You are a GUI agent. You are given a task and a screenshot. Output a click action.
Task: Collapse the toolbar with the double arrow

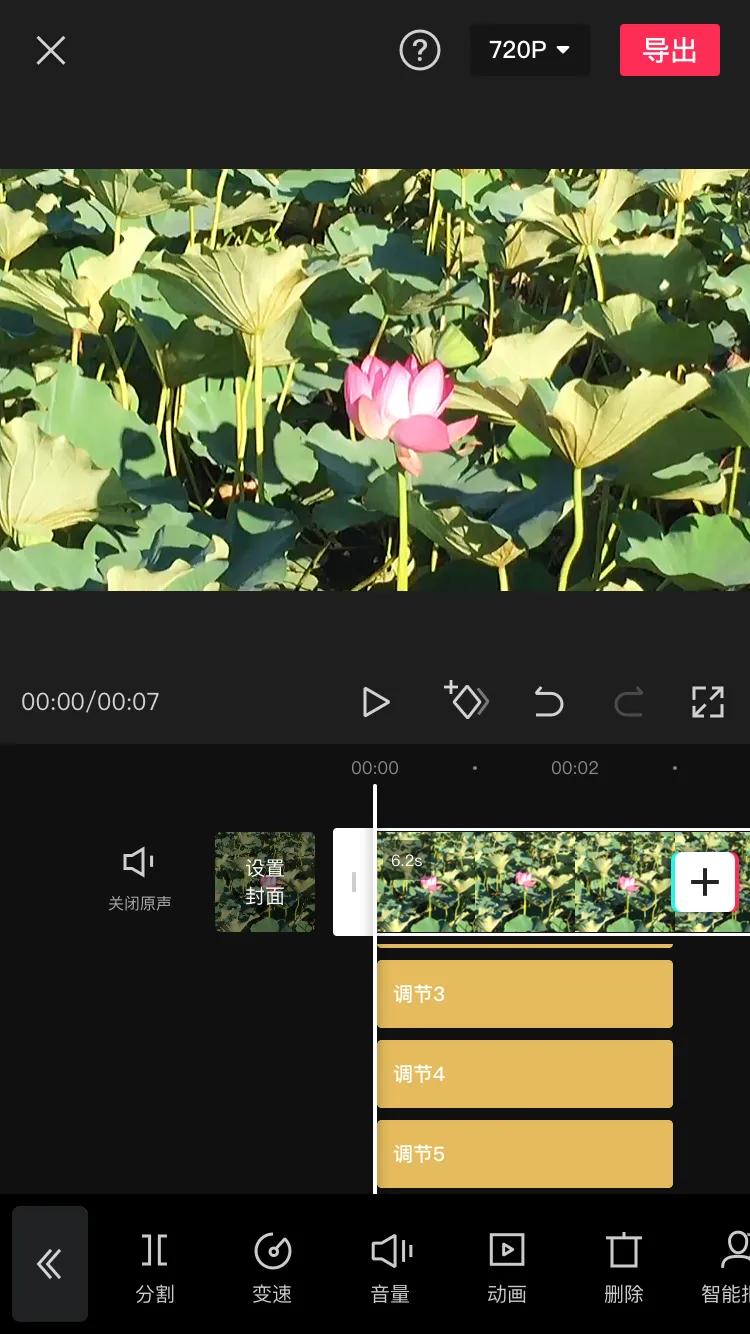50,1264
